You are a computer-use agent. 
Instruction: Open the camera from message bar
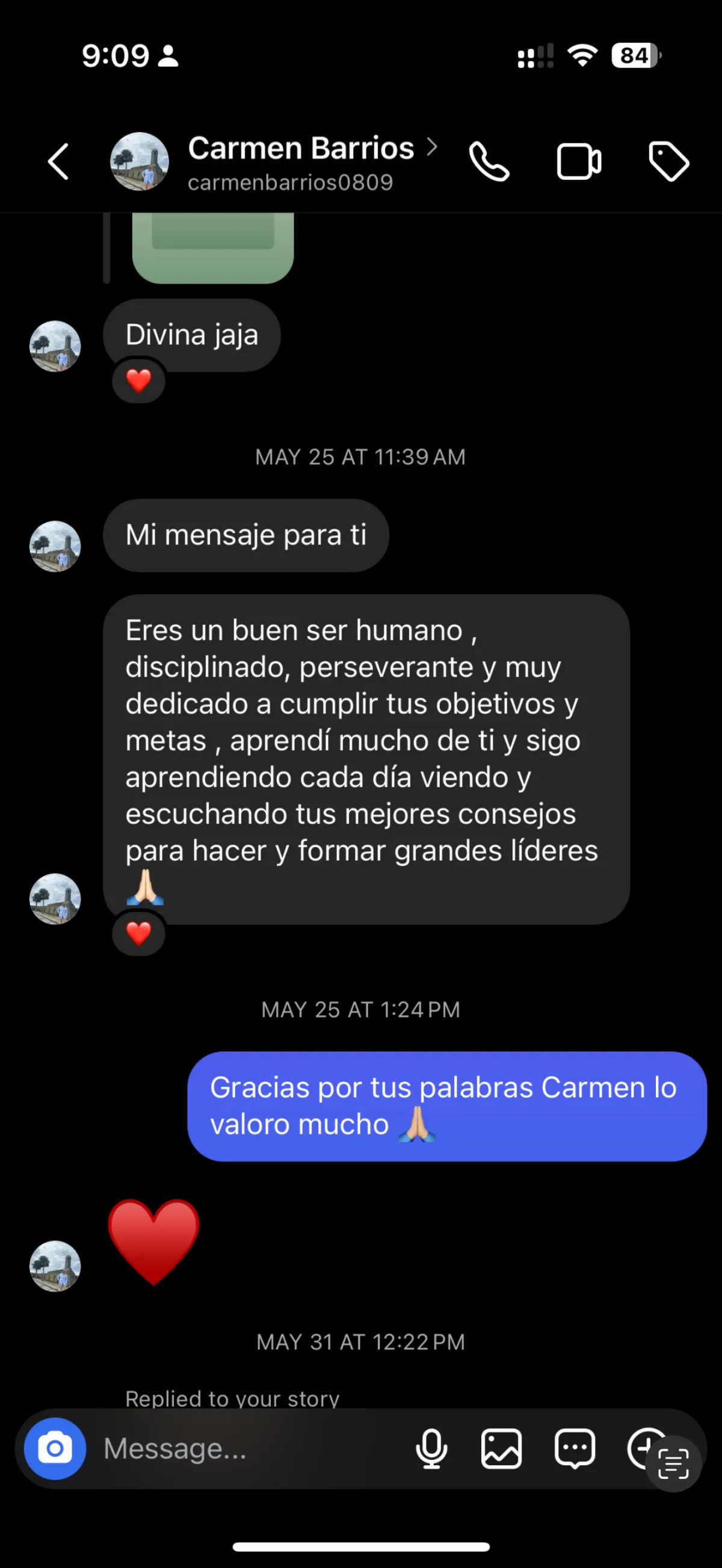pos(55,1449)
